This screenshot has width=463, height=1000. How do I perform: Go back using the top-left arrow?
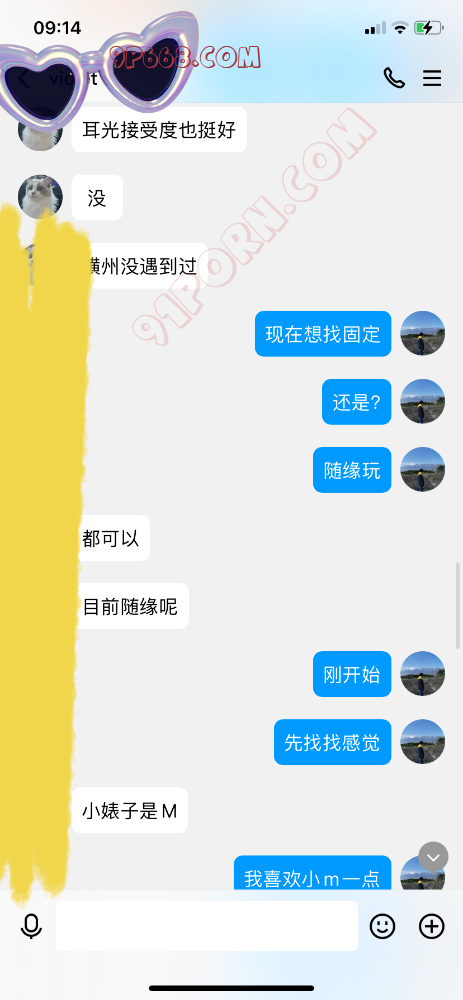24,79
